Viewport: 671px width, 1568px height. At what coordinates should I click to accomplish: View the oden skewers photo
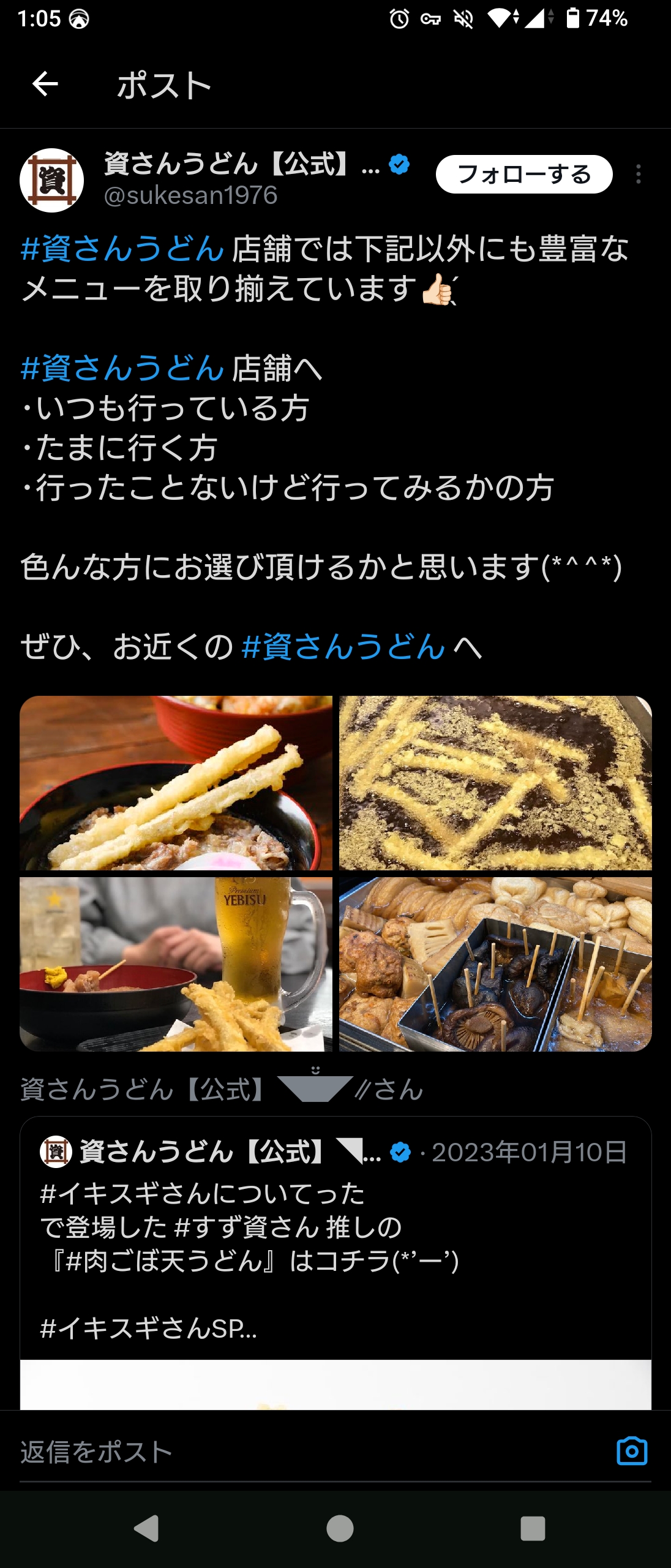(x=495, y=964)
